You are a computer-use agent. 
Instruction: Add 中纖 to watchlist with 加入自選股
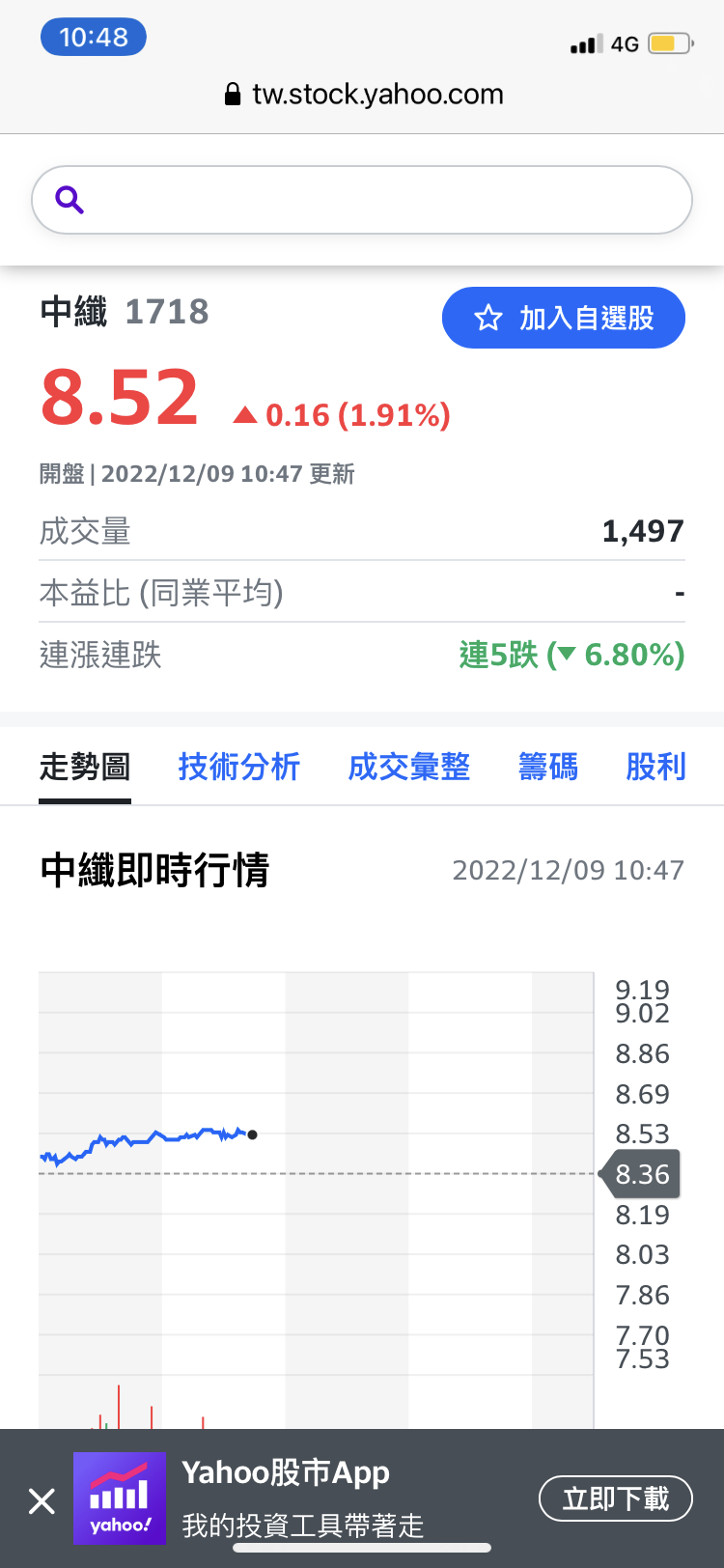click(x=564, y=318)
